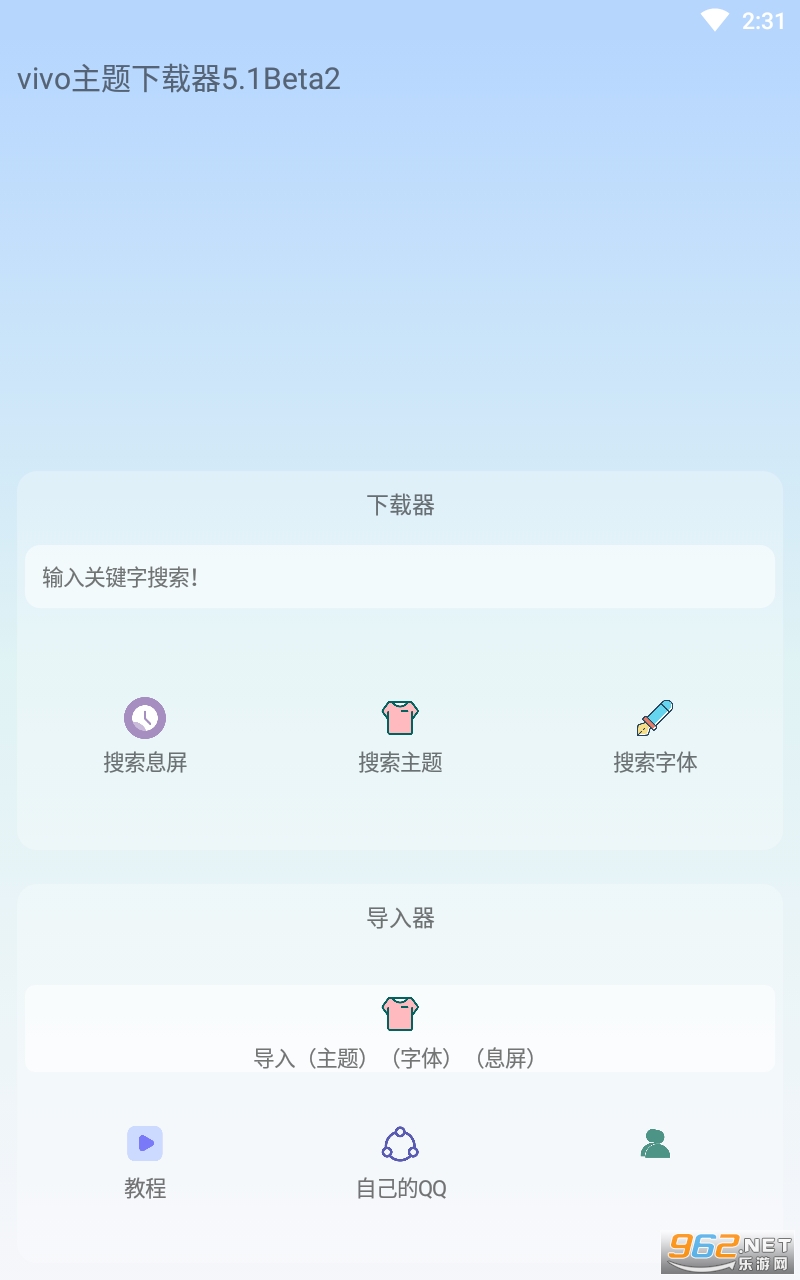Choose 搜索主题 to search themes
This screenshot has height=1280, width=800.
tap(400, 736)
